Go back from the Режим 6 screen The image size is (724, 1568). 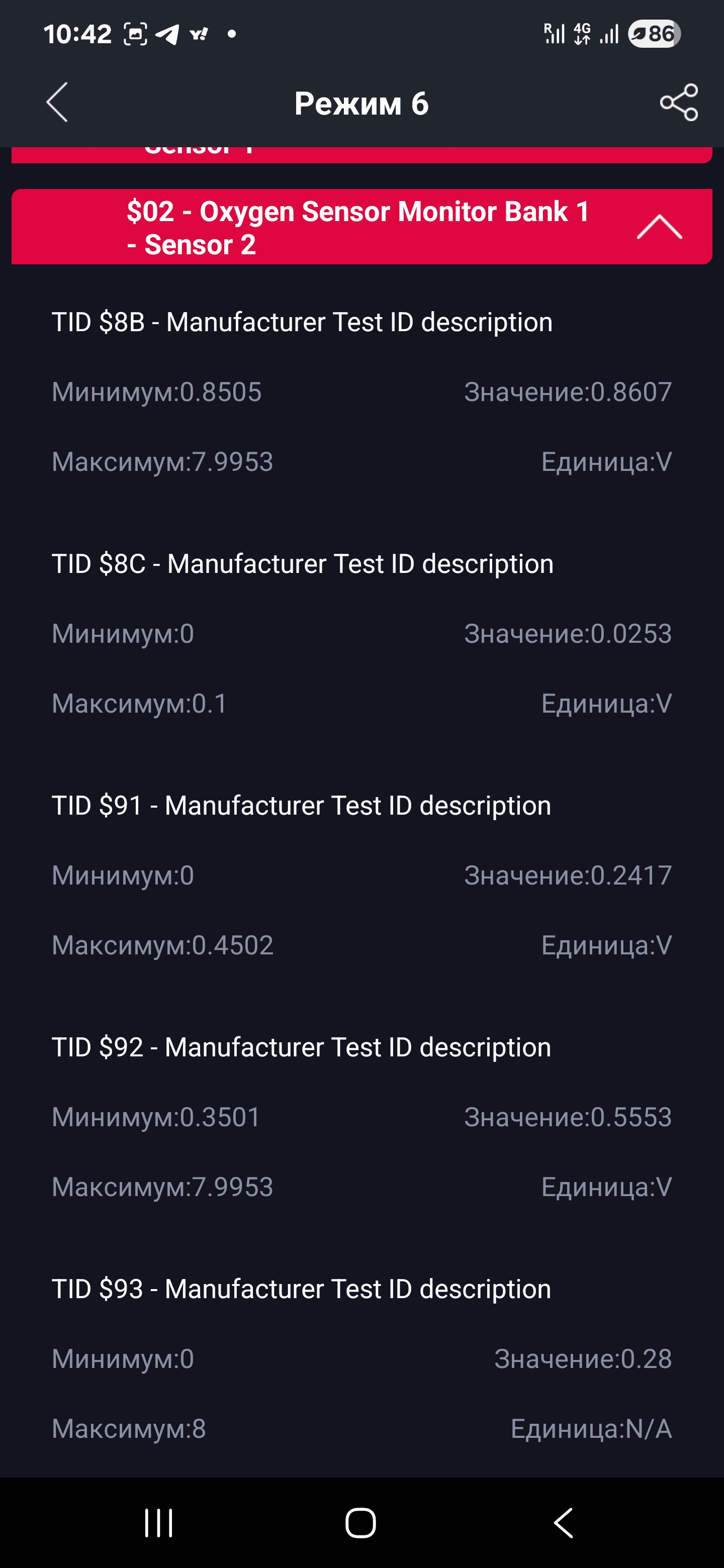57,102
